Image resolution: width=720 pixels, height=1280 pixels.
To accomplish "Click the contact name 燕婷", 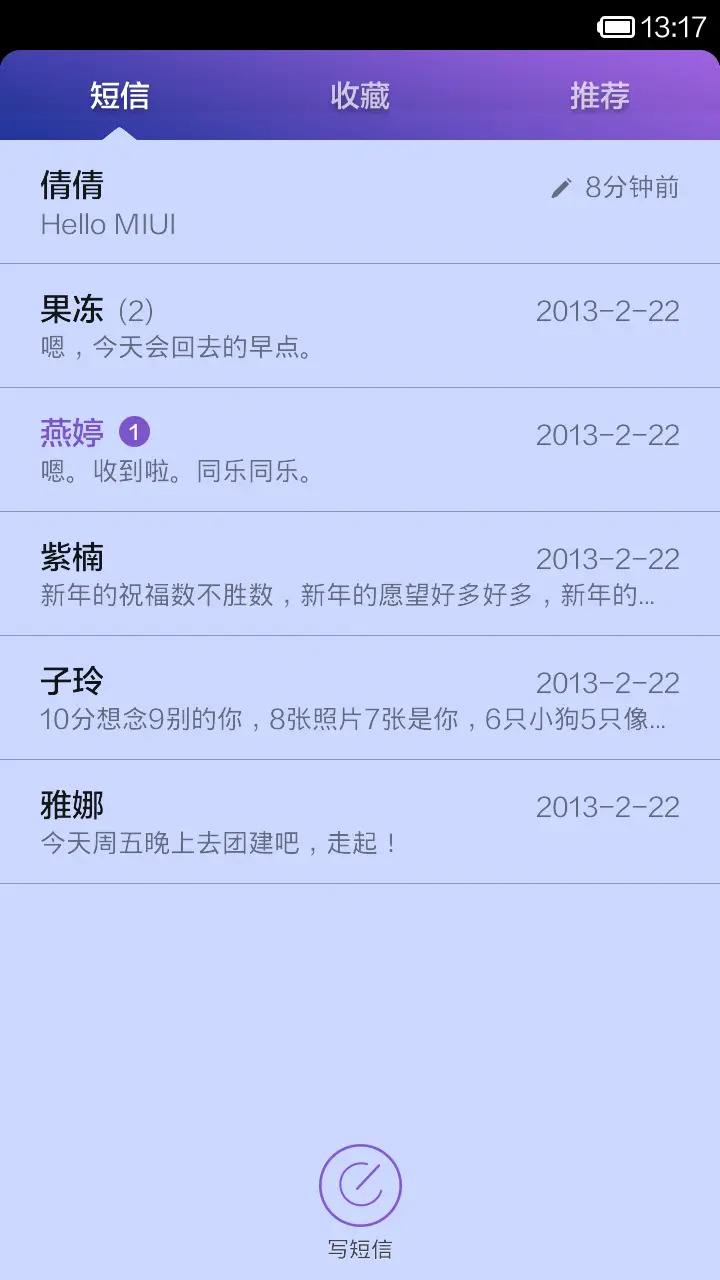I will pos(72,431).
